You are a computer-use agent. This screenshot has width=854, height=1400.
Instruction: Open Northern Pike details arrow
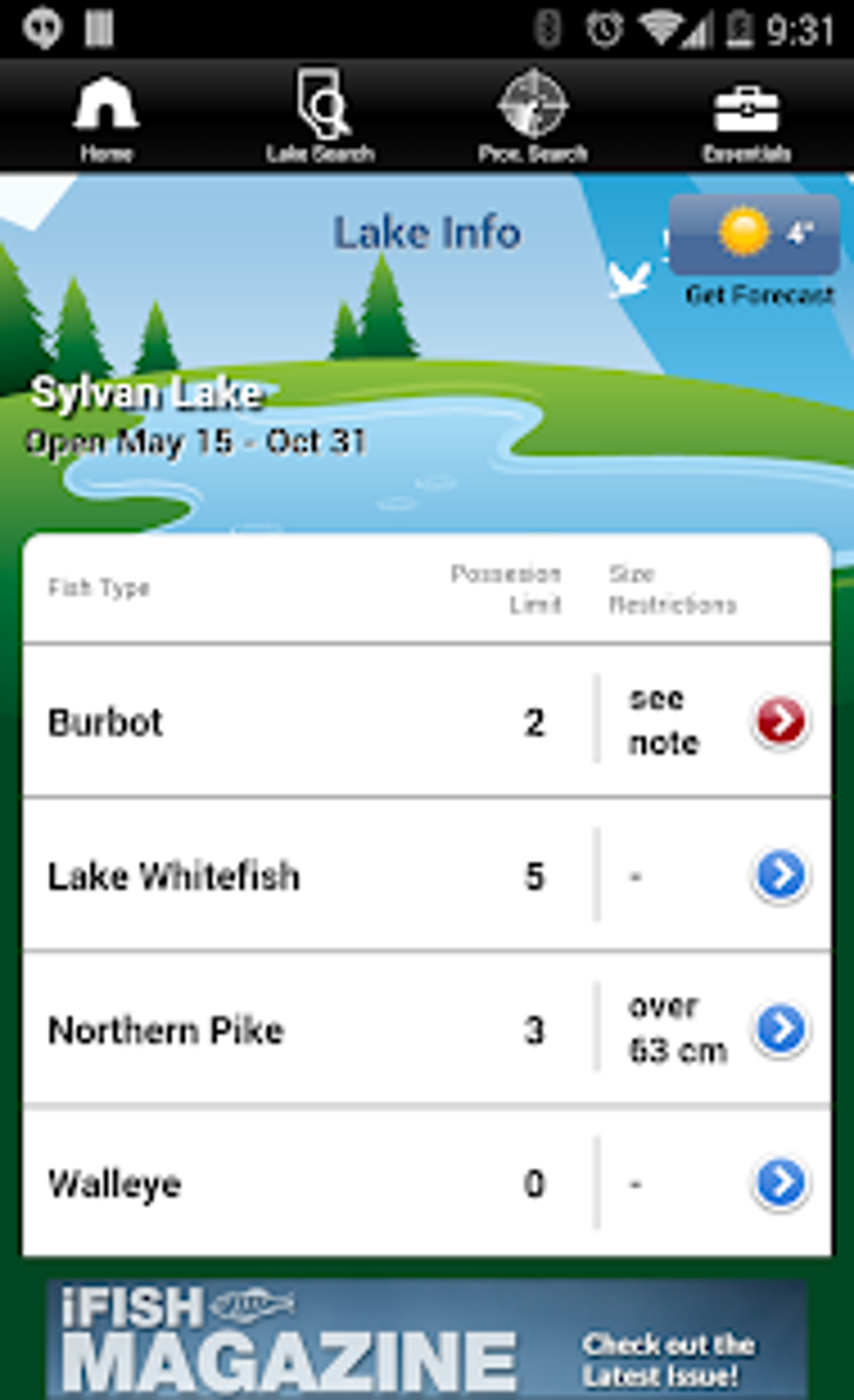(x=780, y=1028)
